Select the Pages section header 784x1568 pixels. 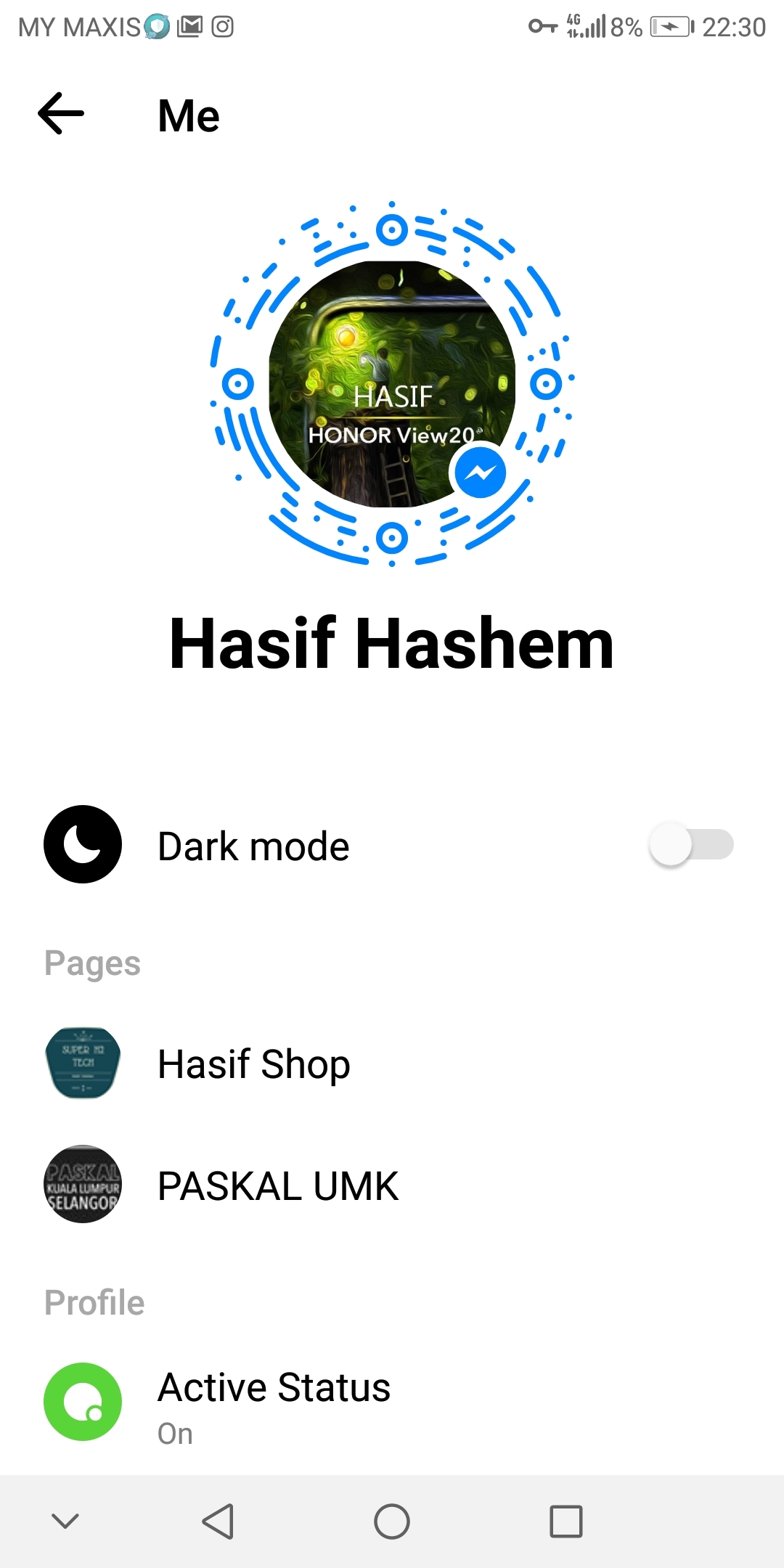pyautogui.click(x=92, y=963)
